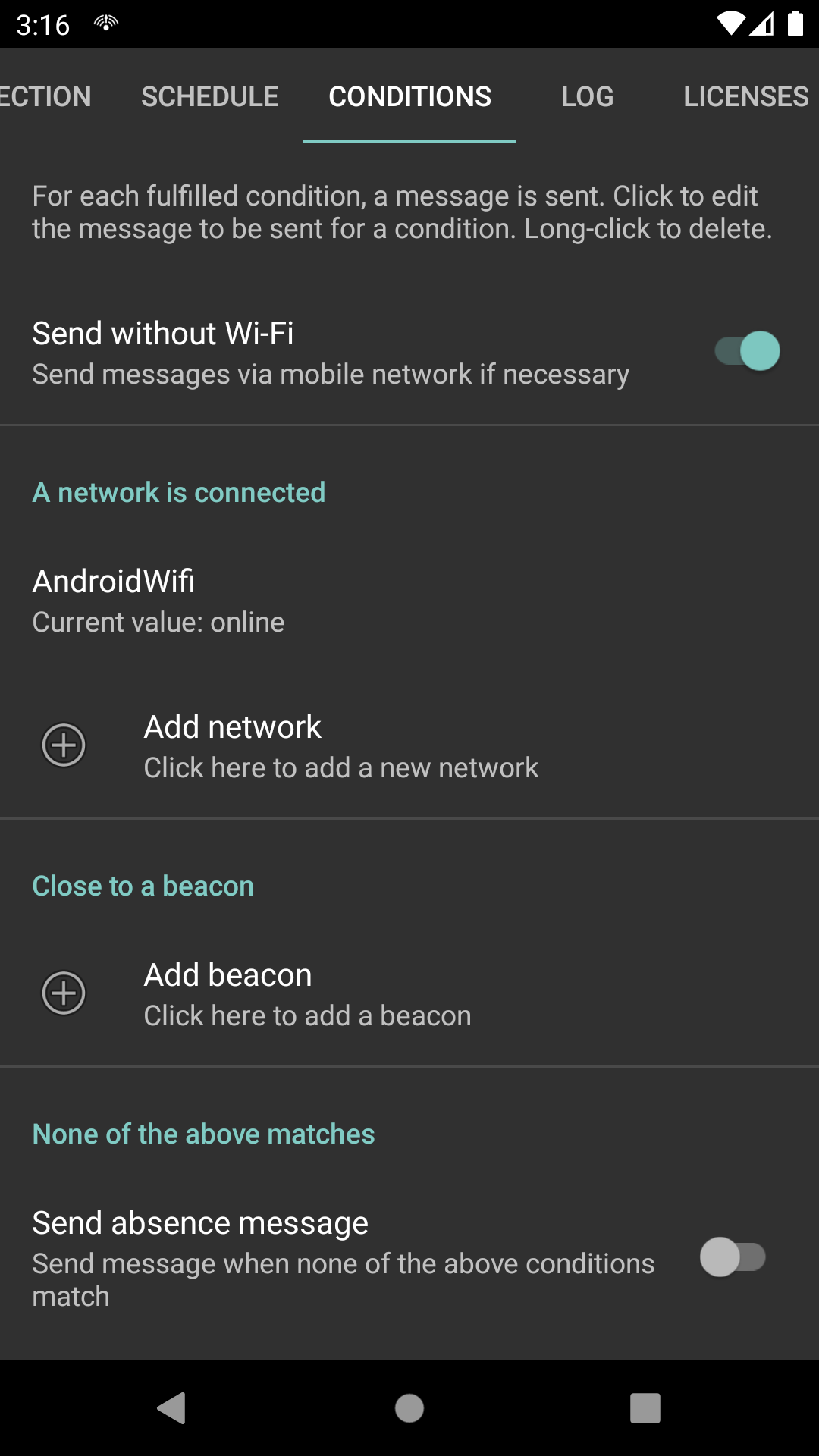Open the Log tab
This screenshot has height=1456, width=819.
(x=587, y=96)
